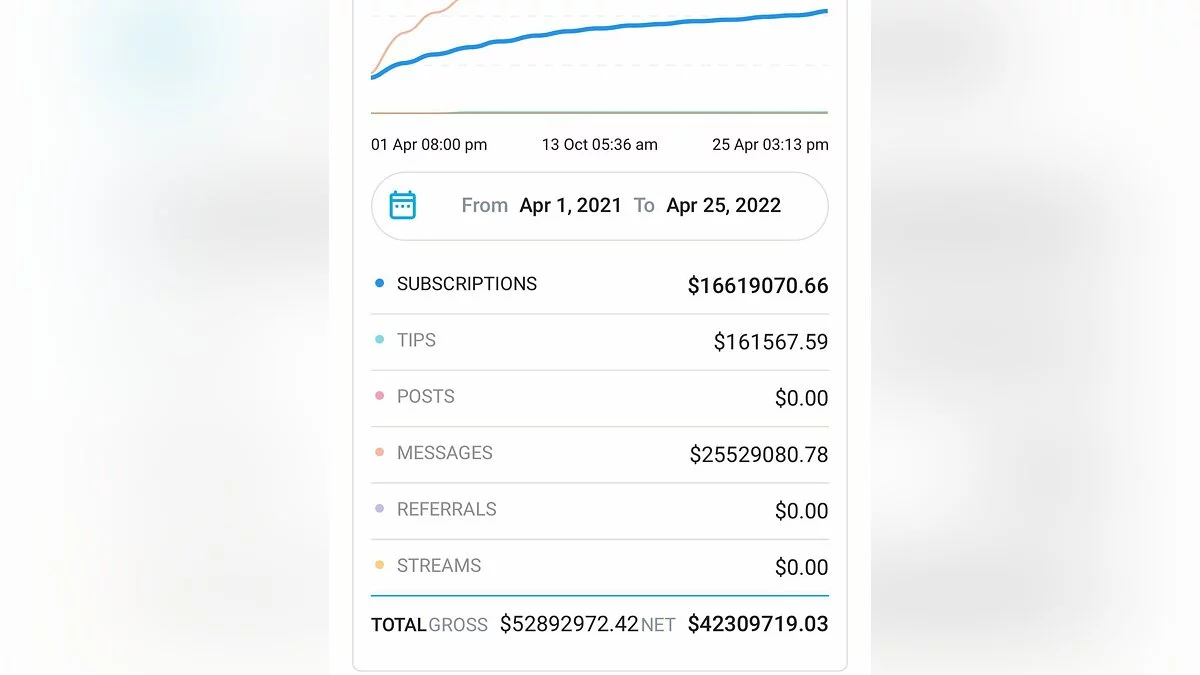The image size is (1200, 675).
Task: Select the Tips earnings row
Action: coord(416,340)
